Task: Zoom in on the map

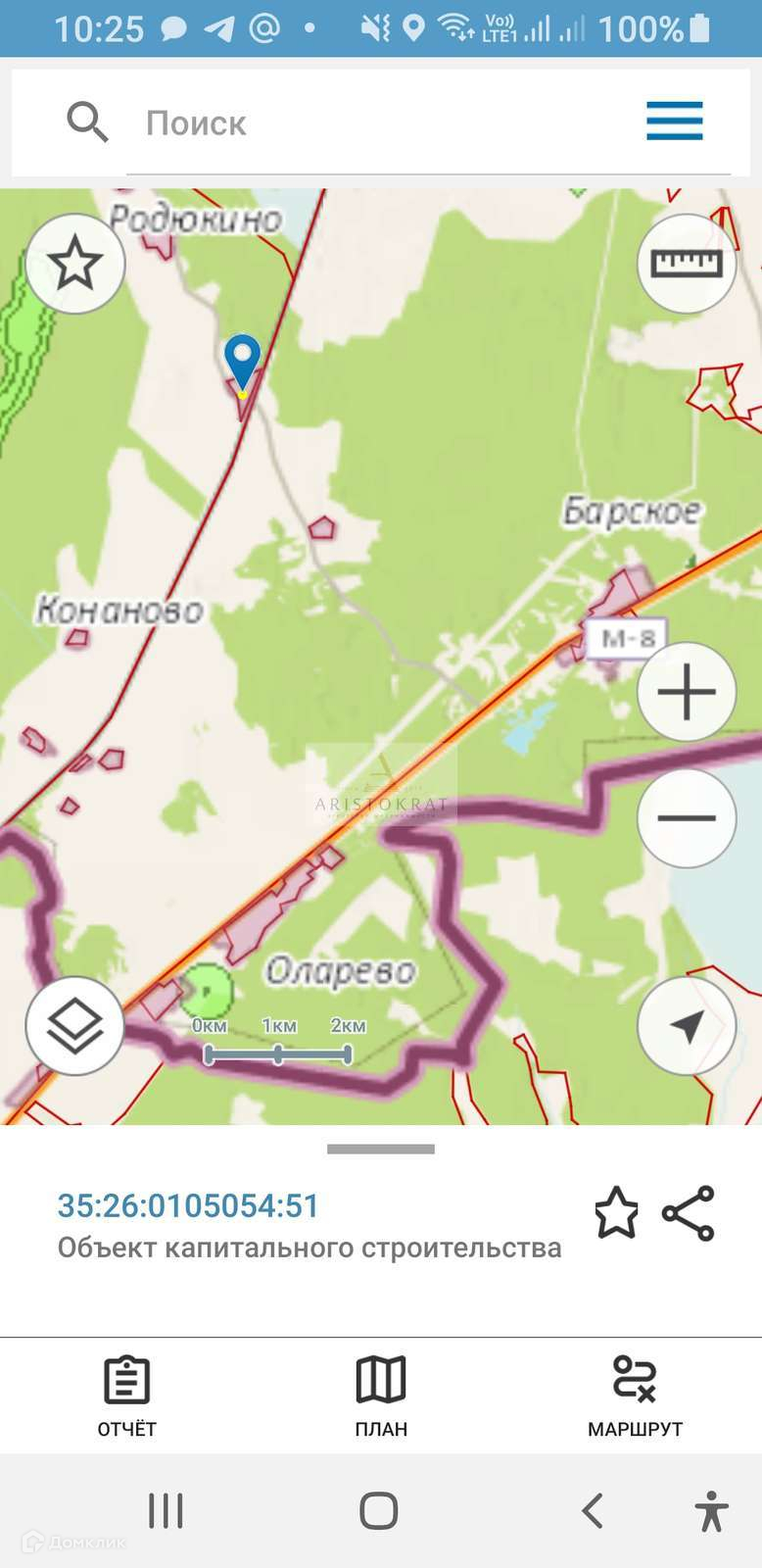Action: [x=687, y=692]
